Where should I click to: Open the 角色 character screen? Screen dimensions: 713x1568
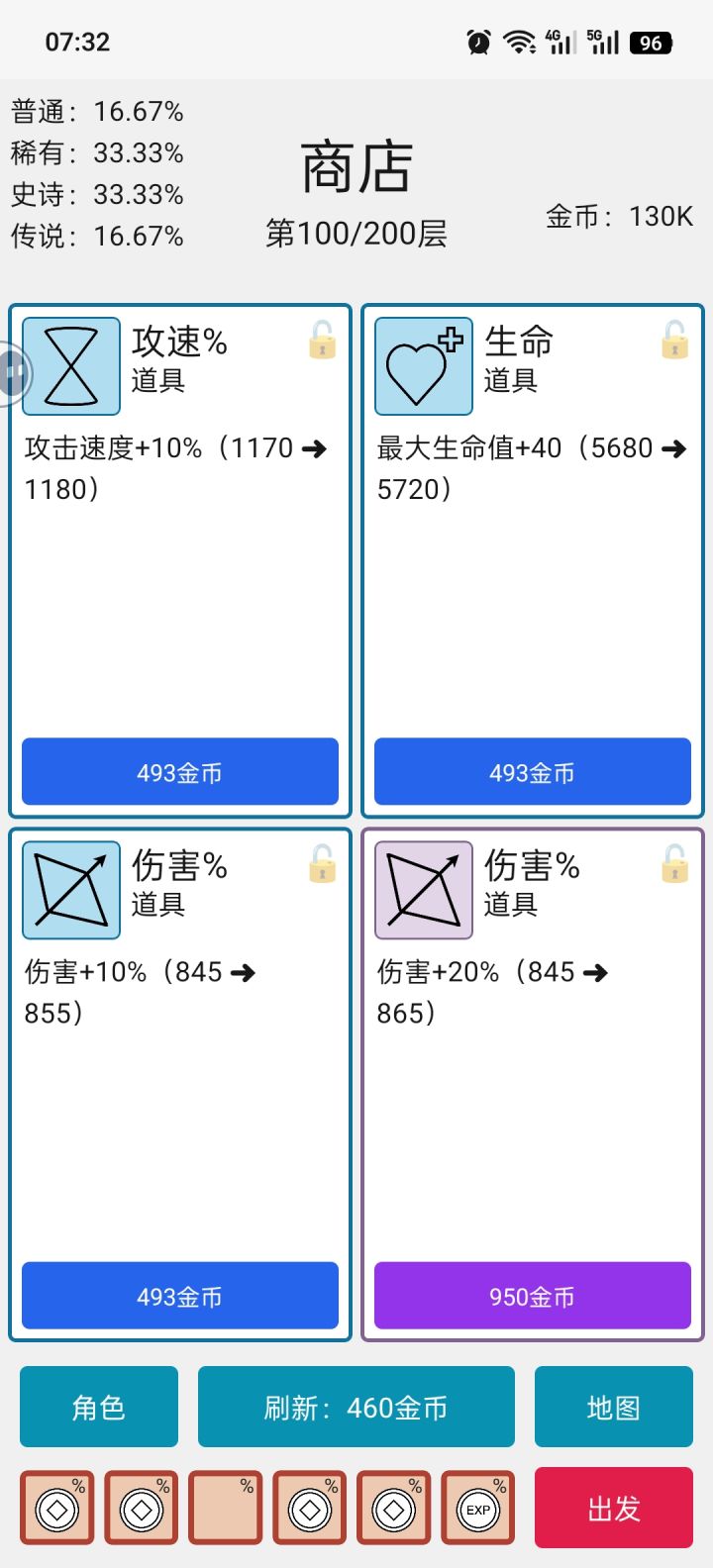pos(98,1406)
